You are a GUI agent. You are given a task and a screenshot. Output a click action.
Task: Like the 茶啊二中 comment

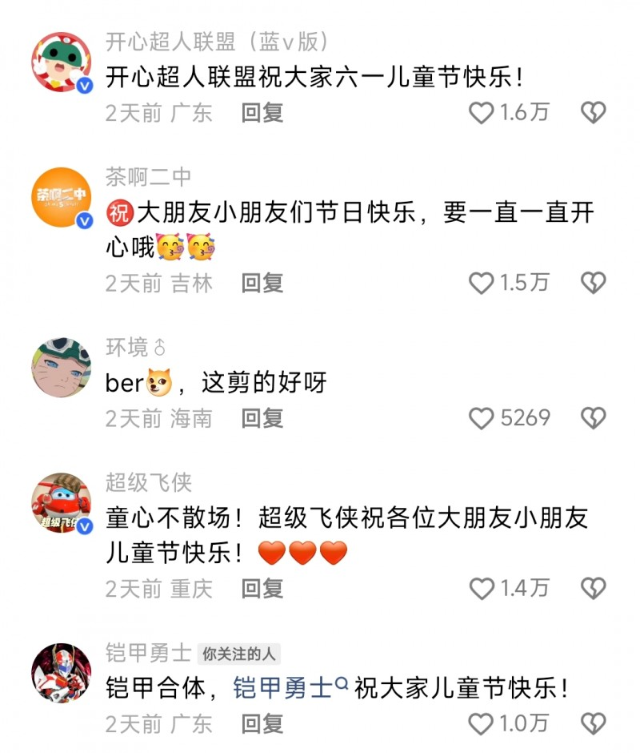pyautogui.click(x=482, y=283)
